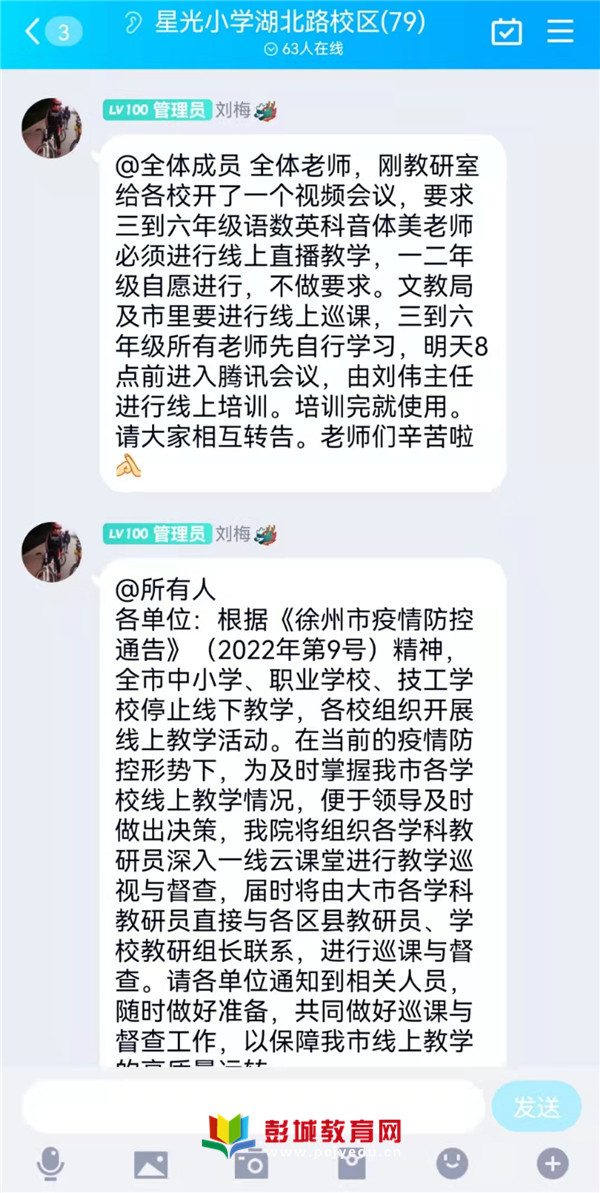
Task: Open 刘梅's avatar beside the @全体成员 message
Action: (52, 128)
